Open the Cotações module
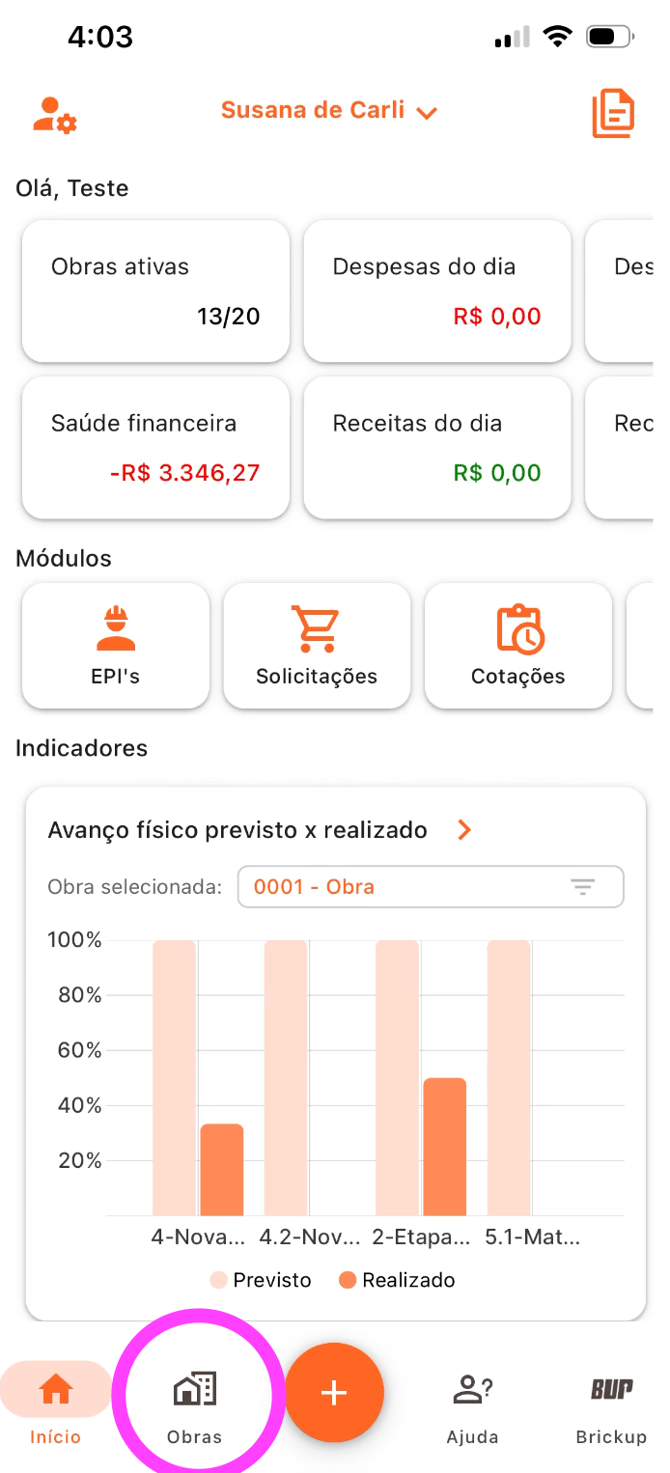 point(518,646)
